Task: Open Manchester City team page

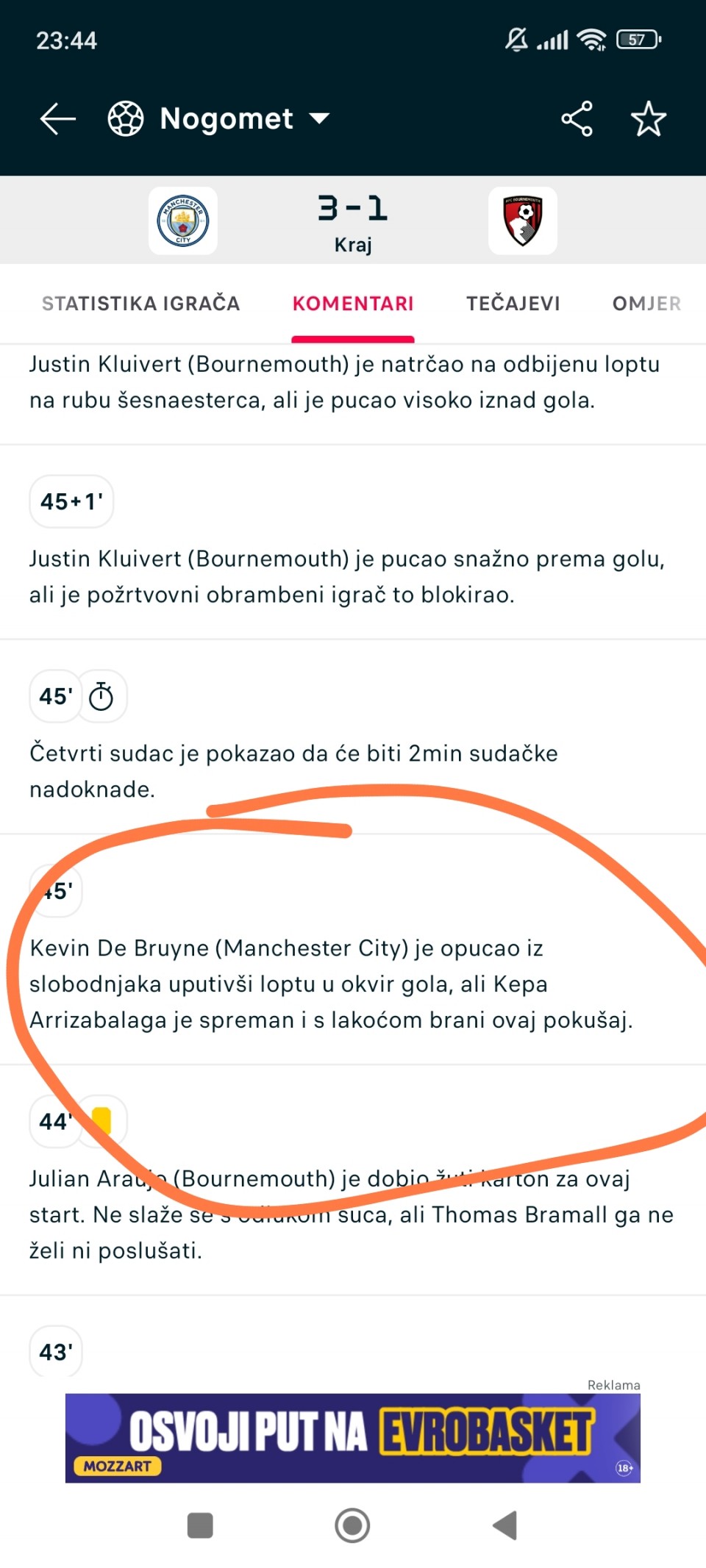Action: coord(183,221)
